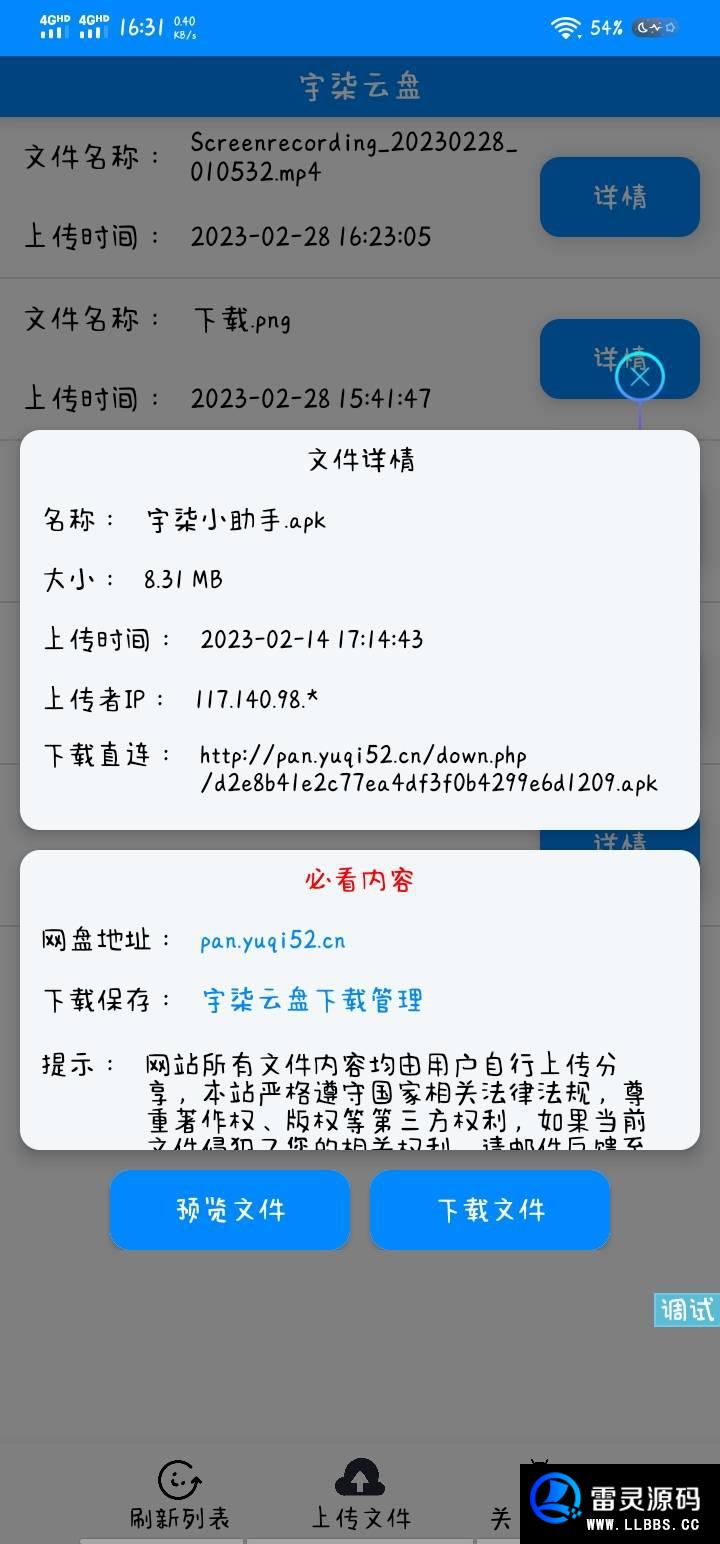This screenshot has width=720, height=1544.
Task: Open 宇柒云盘下载管理 link
Action: pos(313,1000)
